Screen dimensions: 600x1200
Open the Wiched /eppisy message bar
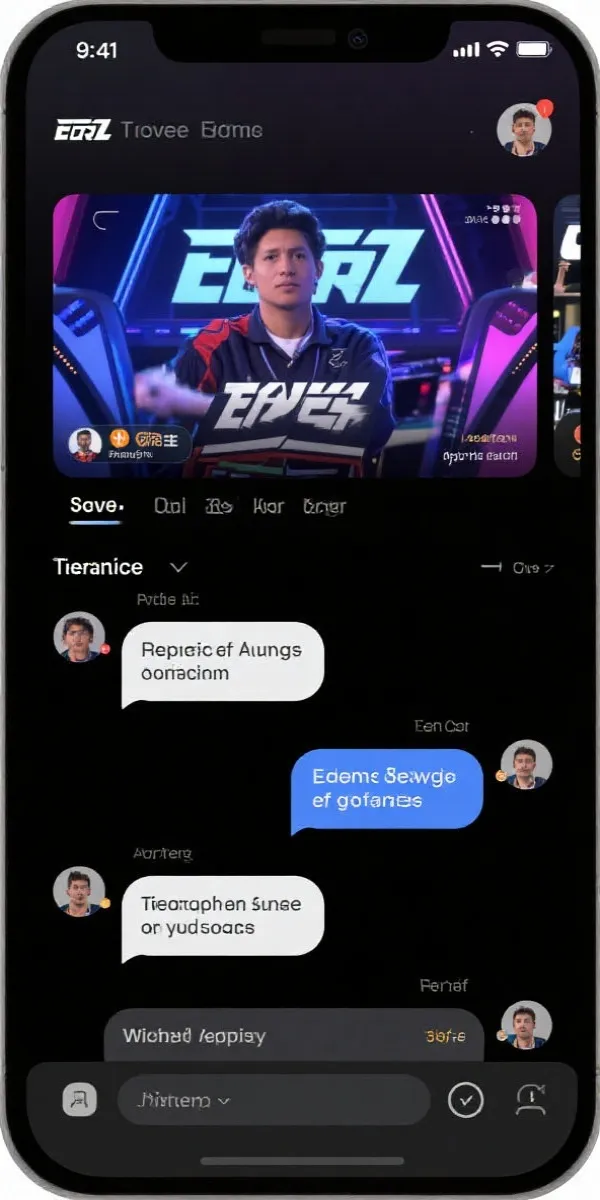[x=293, y=1036]
